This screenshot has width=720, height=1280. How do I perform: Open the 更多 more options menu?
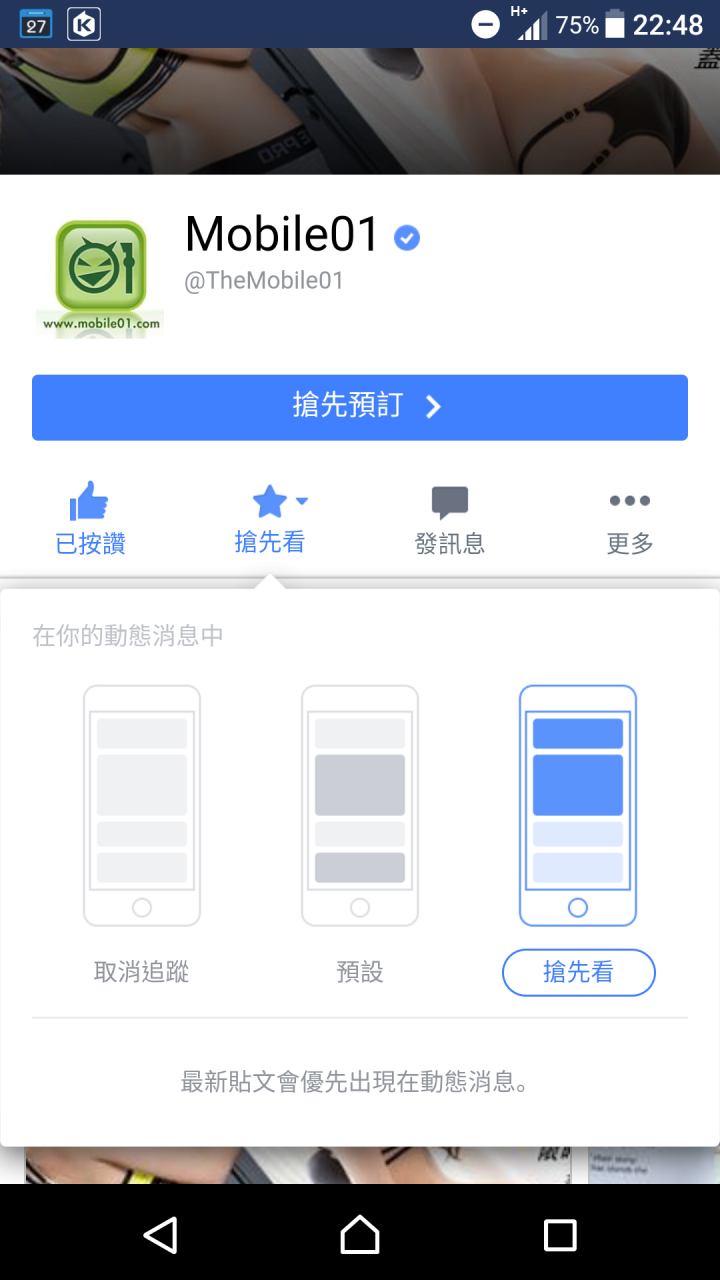(629, 519)
